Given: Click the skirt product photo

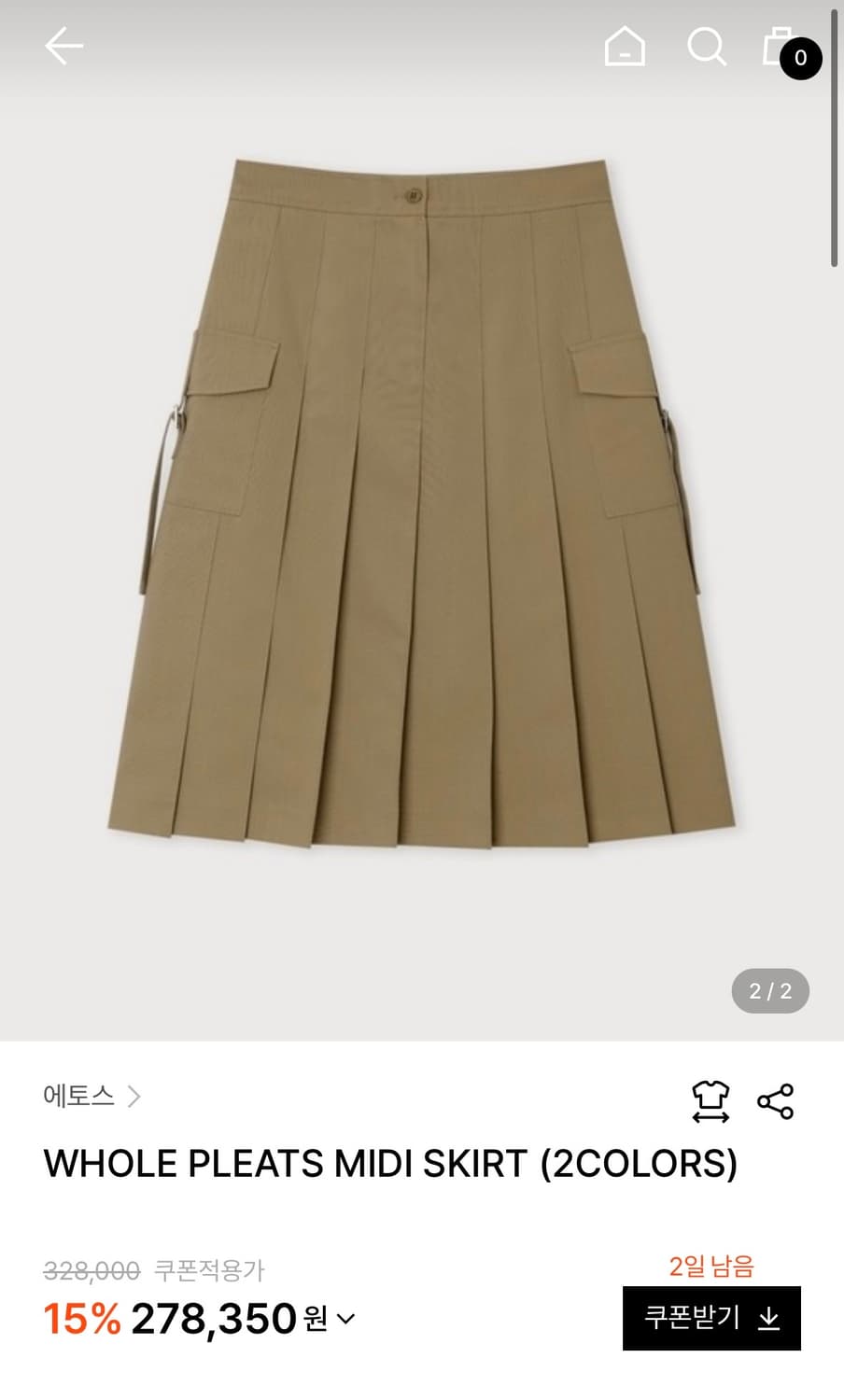Looking at the screenshot, I should coord(422,513).
